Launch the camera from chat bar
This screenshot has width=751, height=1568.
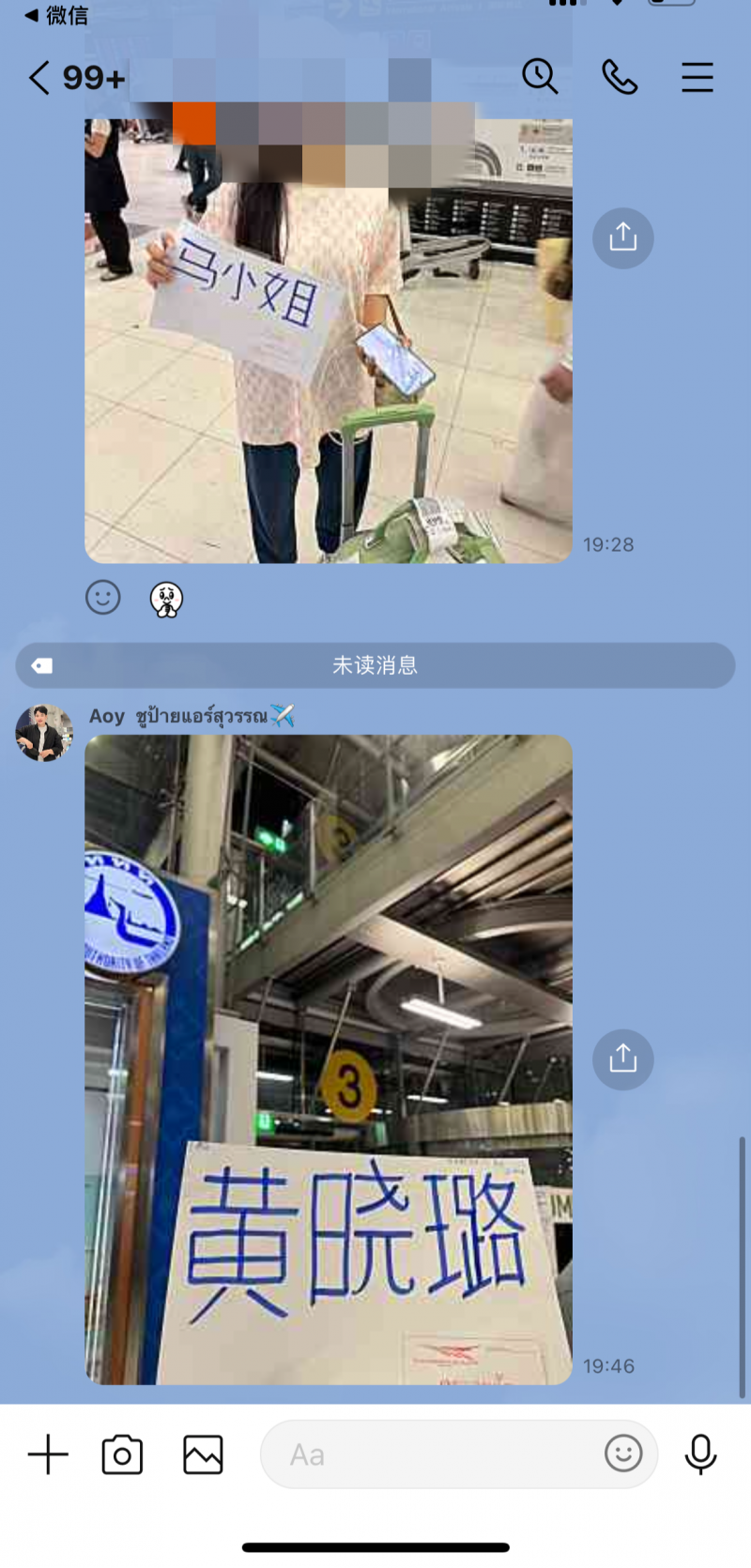(122, 1454)
